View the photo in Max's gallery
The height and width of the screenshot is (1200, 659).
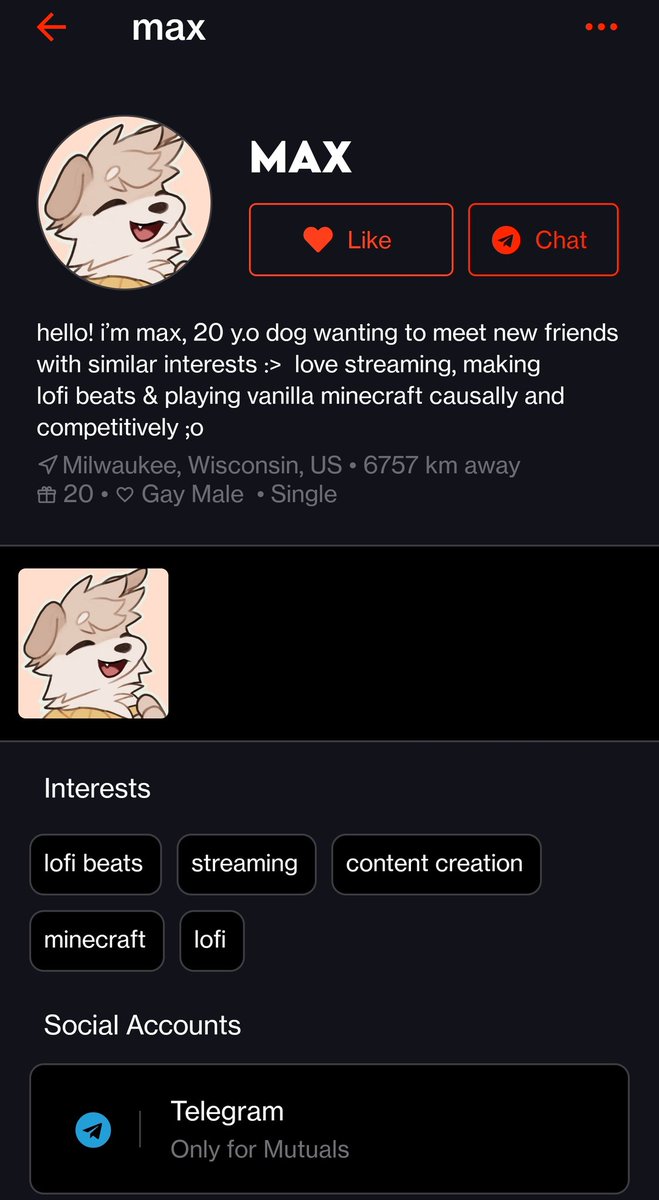pos(93,643)
